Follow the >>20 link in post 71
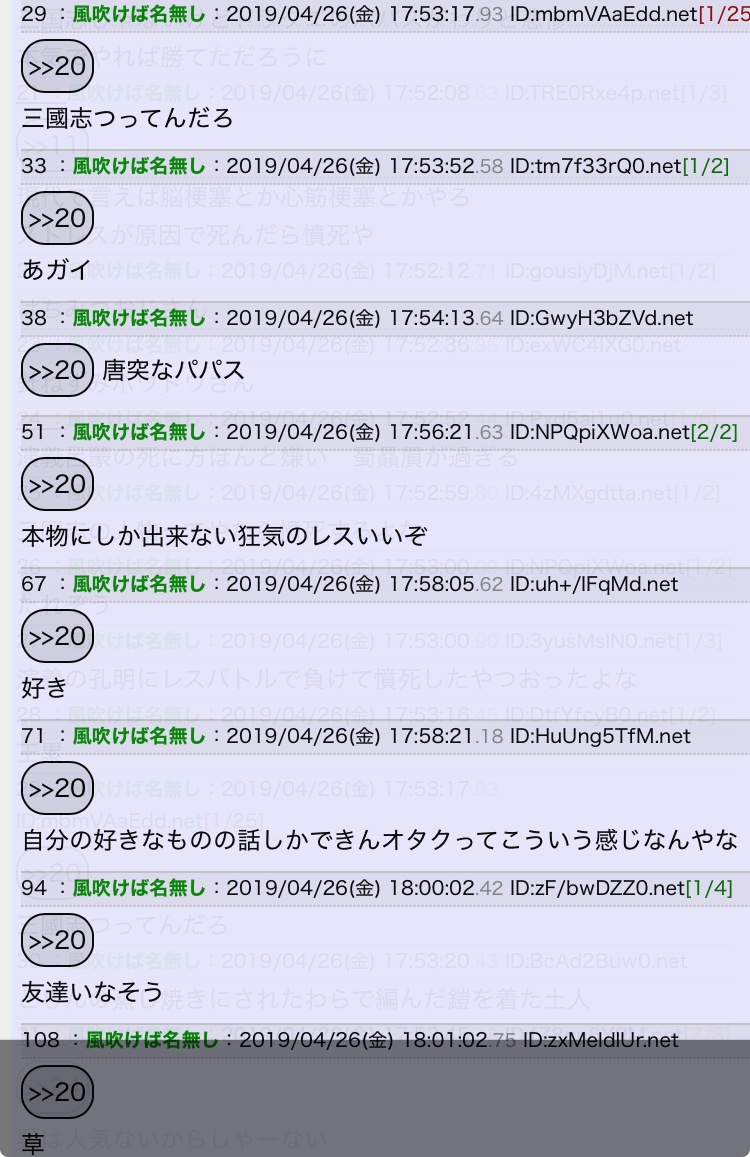The width and height of the screenshot is (750, 1157). click(x=57, y=788)
